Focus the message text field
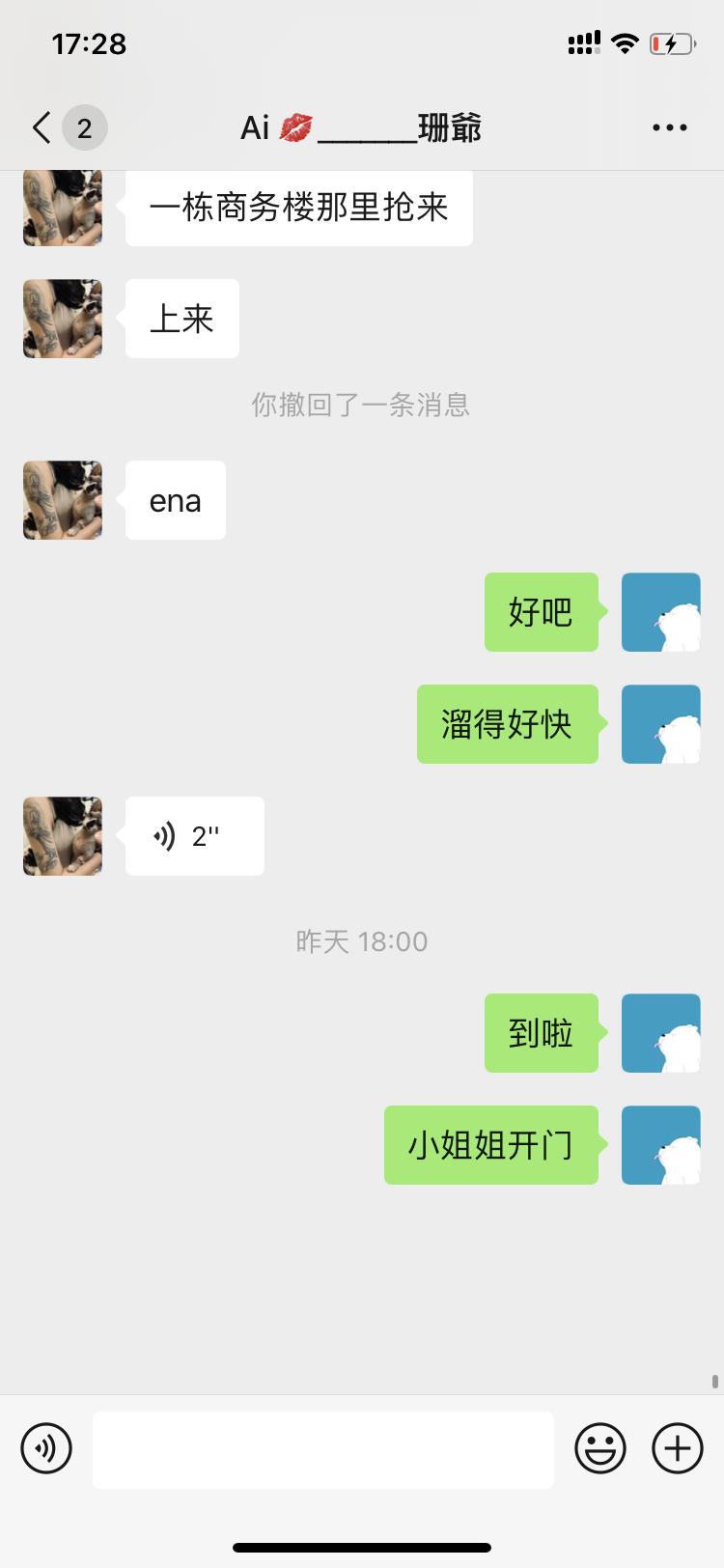The width and height of the screenshot is (724, 1568). click(323, 1449)
